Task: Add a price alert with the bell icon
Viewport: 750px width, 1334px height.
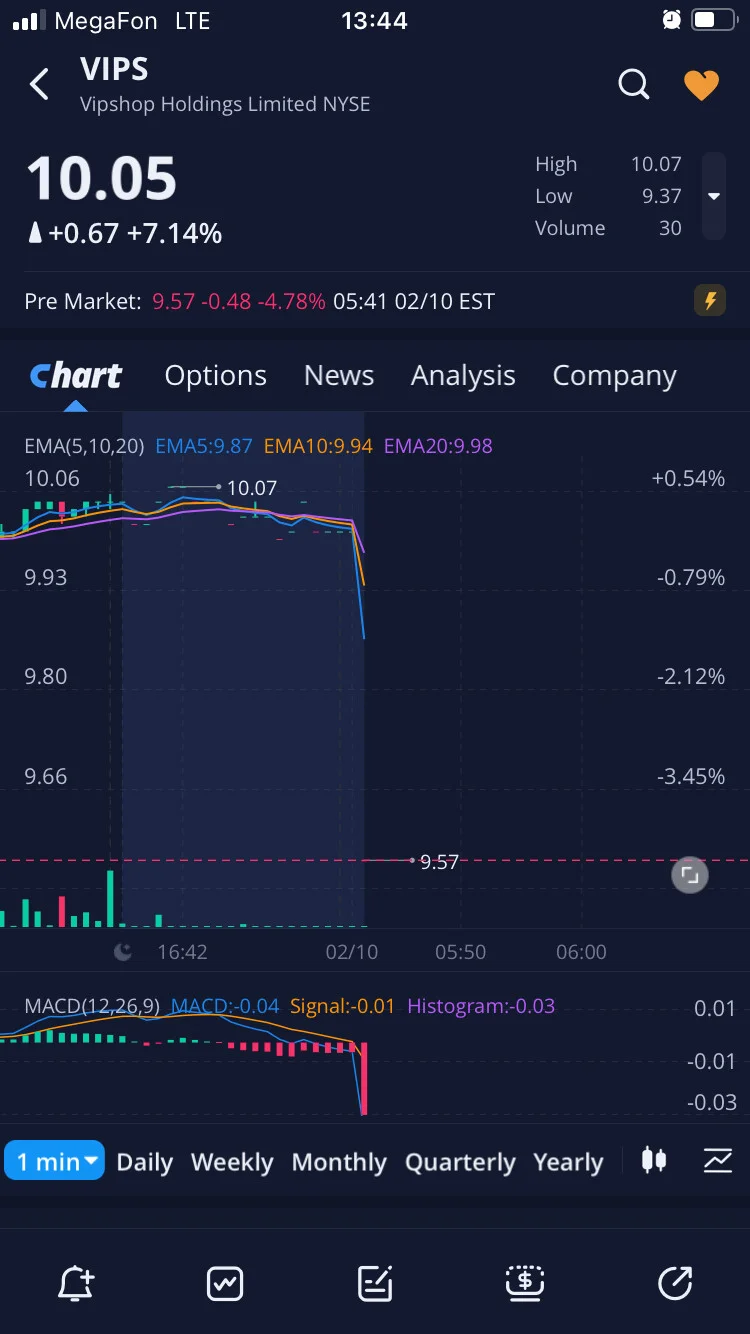Action: pos(76,1283)
